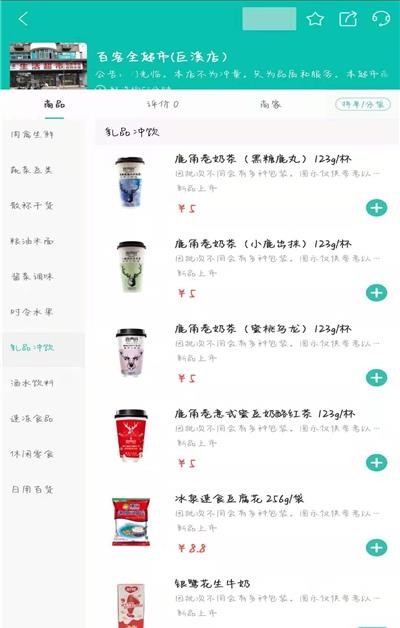Select the 日用百货 category
400x628 pixels.
(x=32, y=489)
